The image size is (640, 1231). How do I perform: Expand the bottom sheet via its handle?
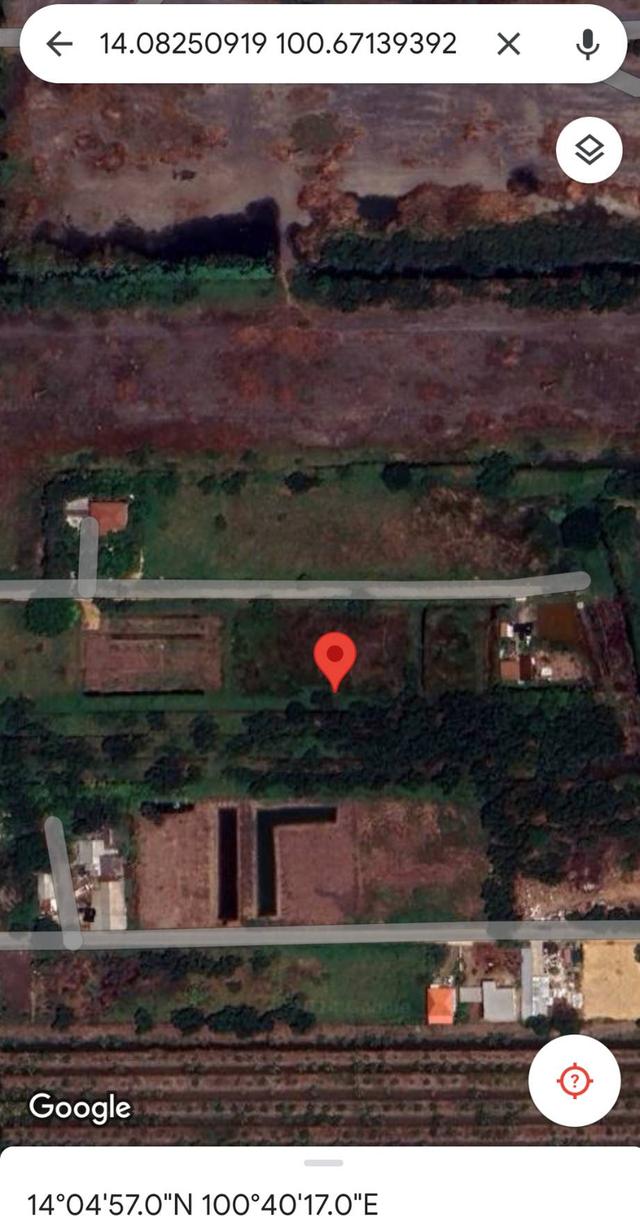coord(323,1163)
